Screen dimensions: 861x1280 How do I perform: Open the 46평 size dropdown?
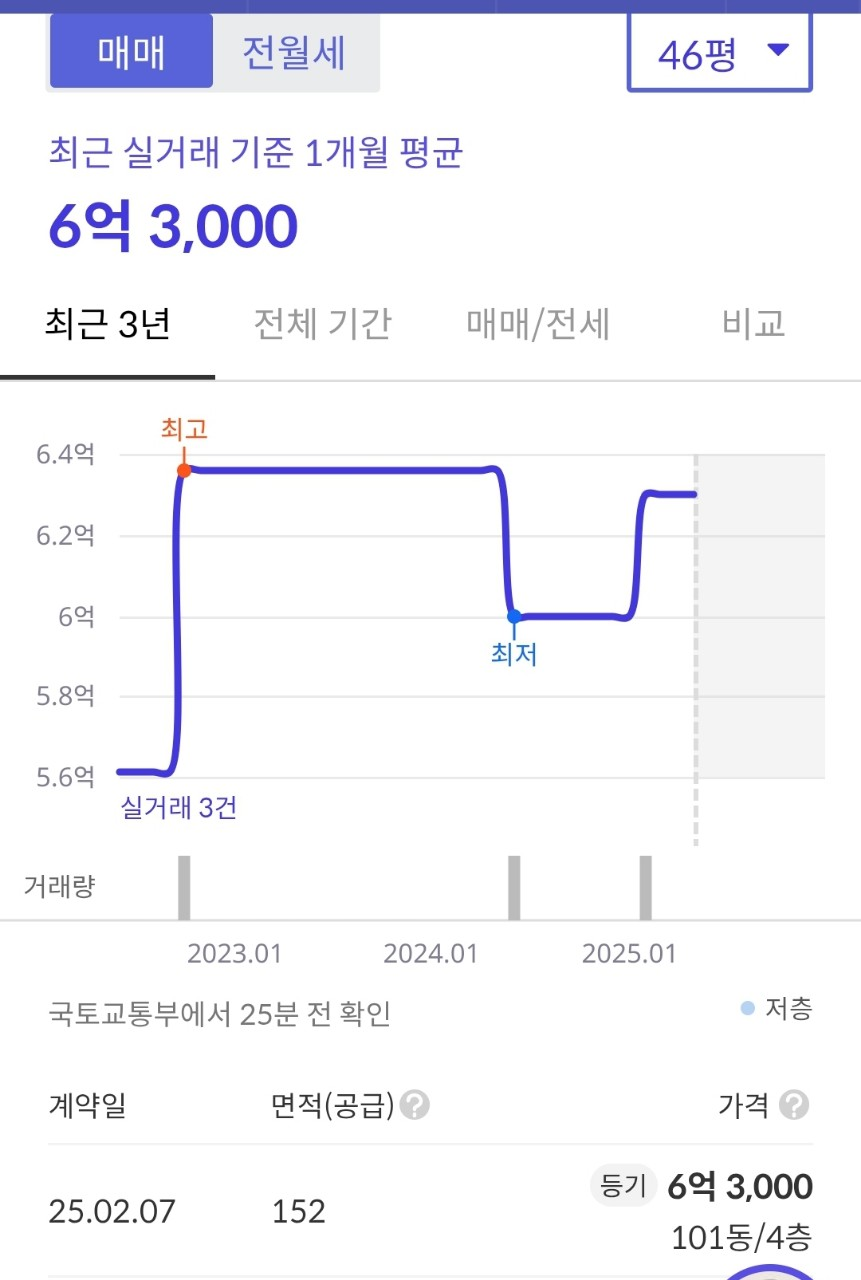(x=719, y=53)
